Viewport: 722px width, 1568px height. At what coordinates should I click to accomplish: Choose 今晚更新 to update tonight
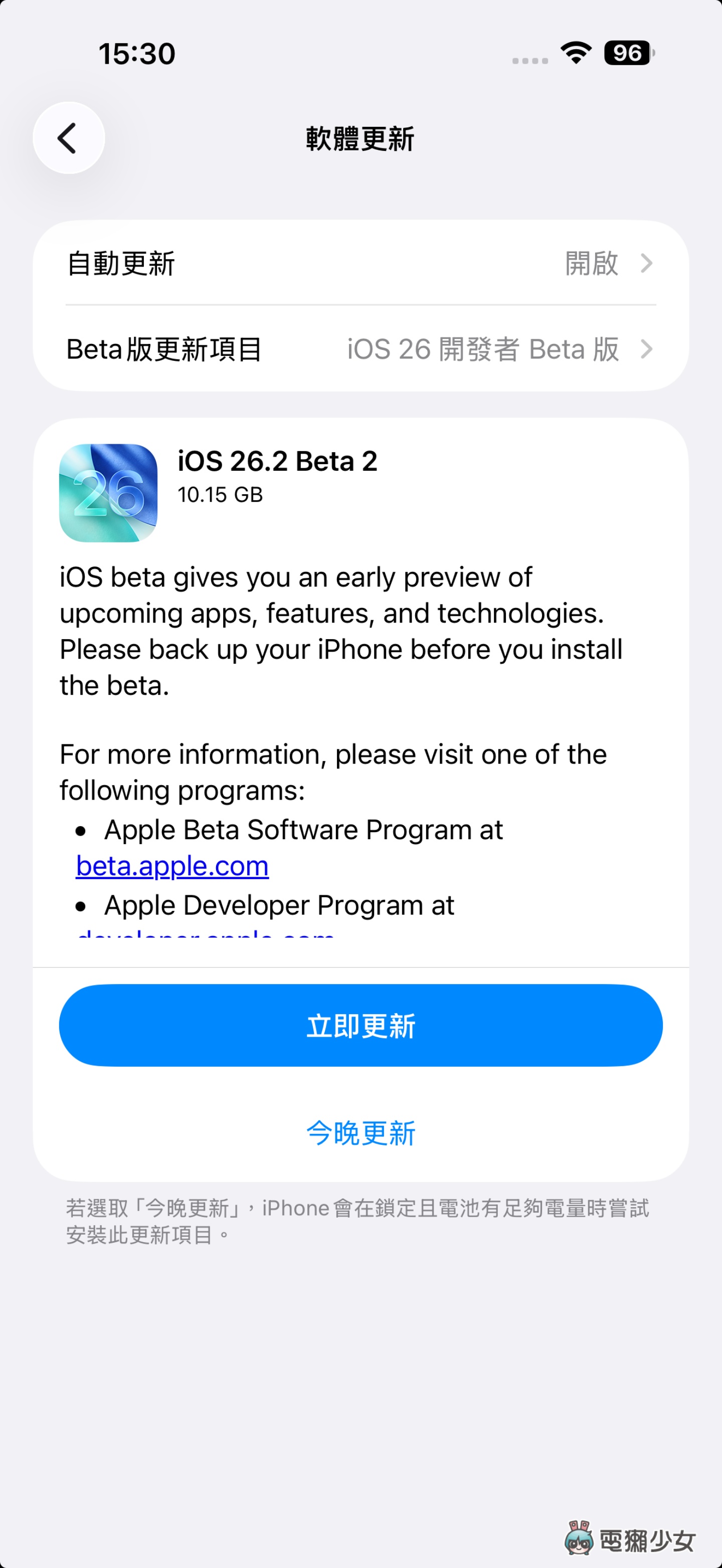pos(361,1132)
